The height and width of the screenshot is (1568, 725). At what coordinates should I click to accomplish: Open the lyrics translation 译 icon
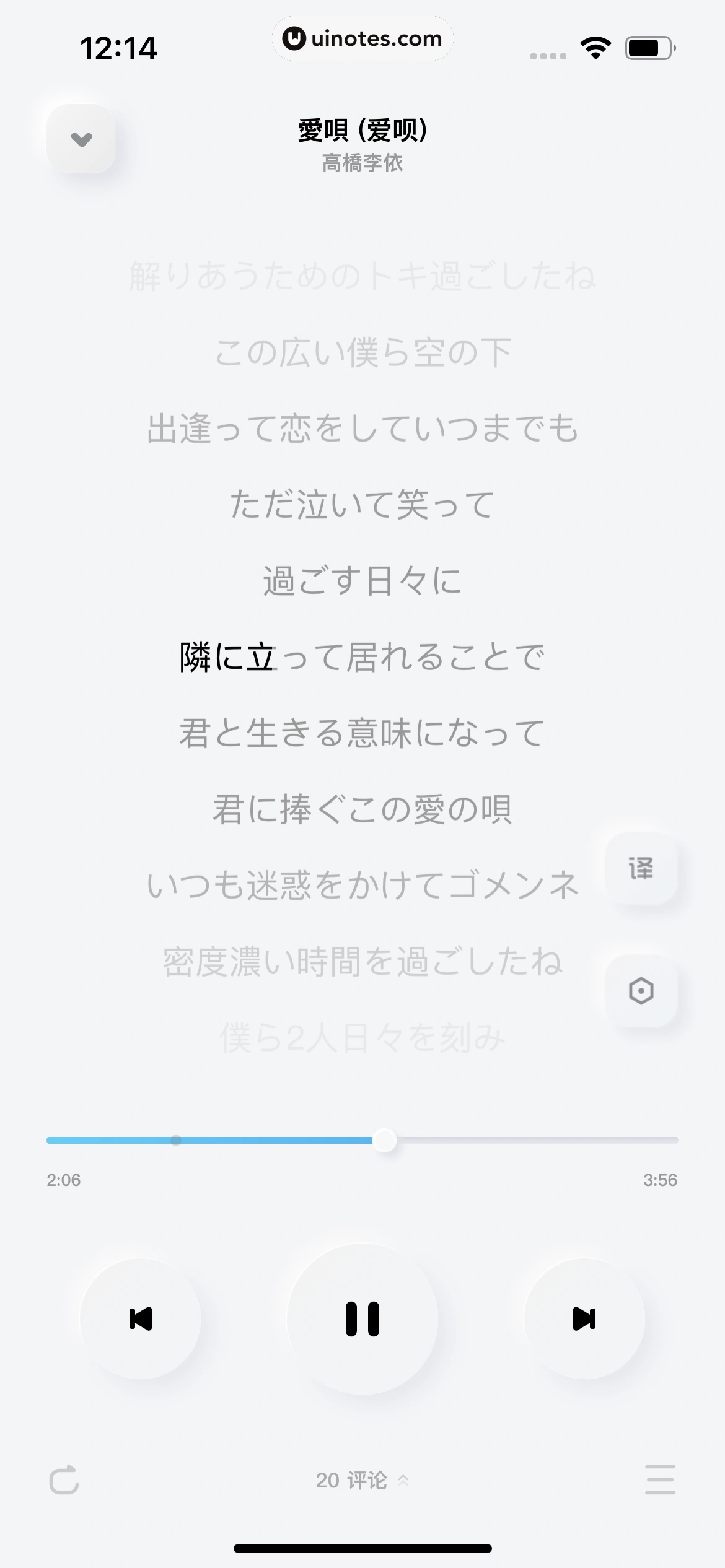click(641, 866)
